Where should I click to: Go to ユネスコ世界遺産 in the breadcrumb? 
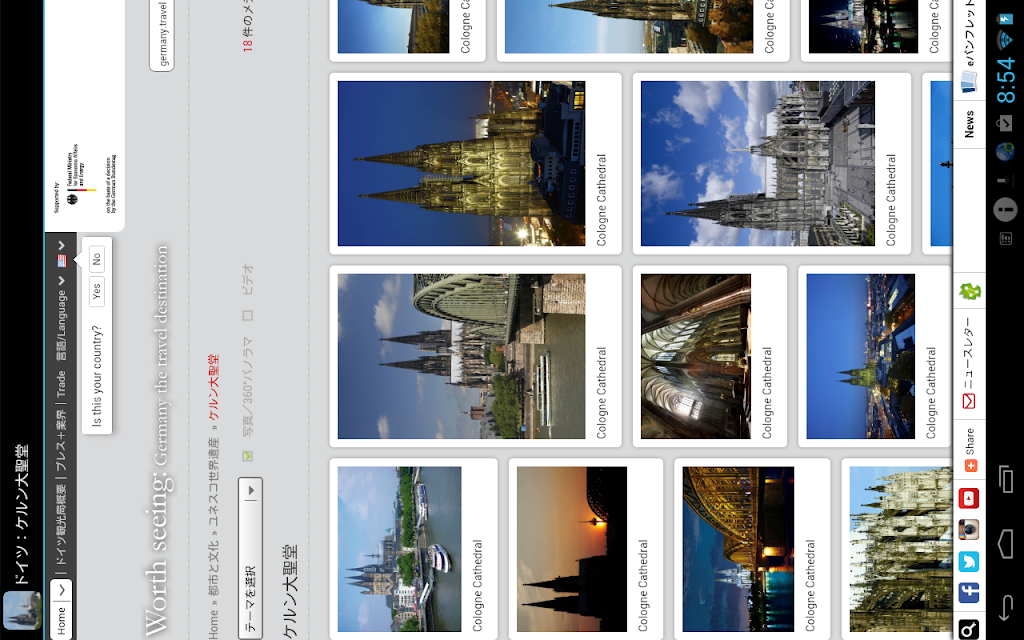click(x=214, y=483)
